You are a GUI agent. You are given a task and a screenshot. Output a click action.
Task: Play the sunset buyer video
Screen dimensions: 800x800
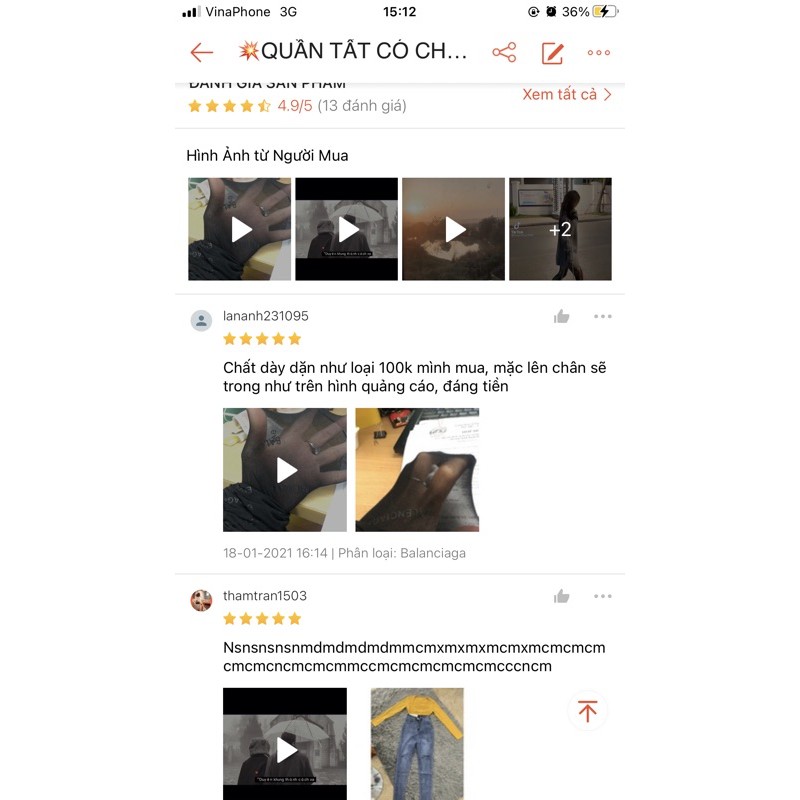(x=454, y=229)
